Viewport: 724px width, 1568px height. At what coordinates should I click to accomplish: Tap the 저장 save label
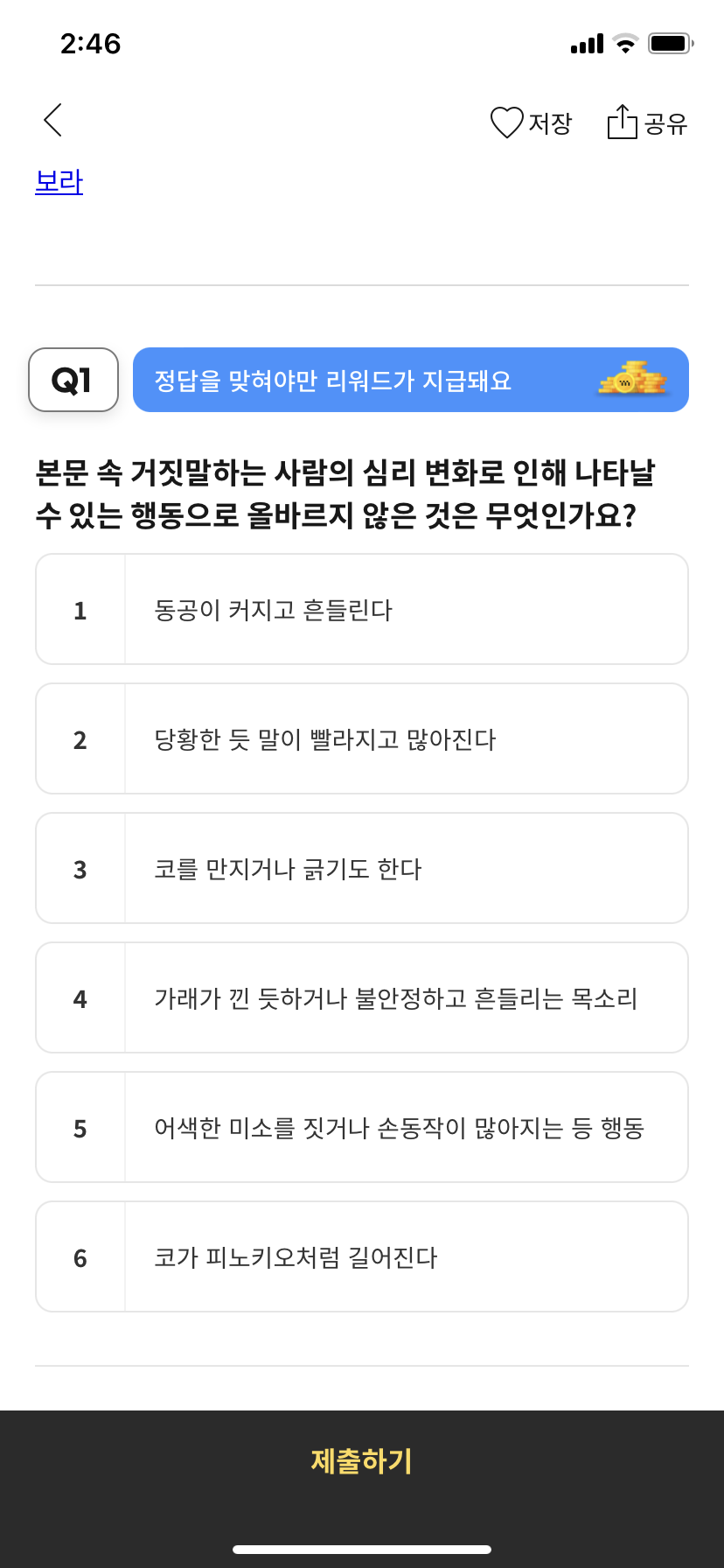[550, 123]
